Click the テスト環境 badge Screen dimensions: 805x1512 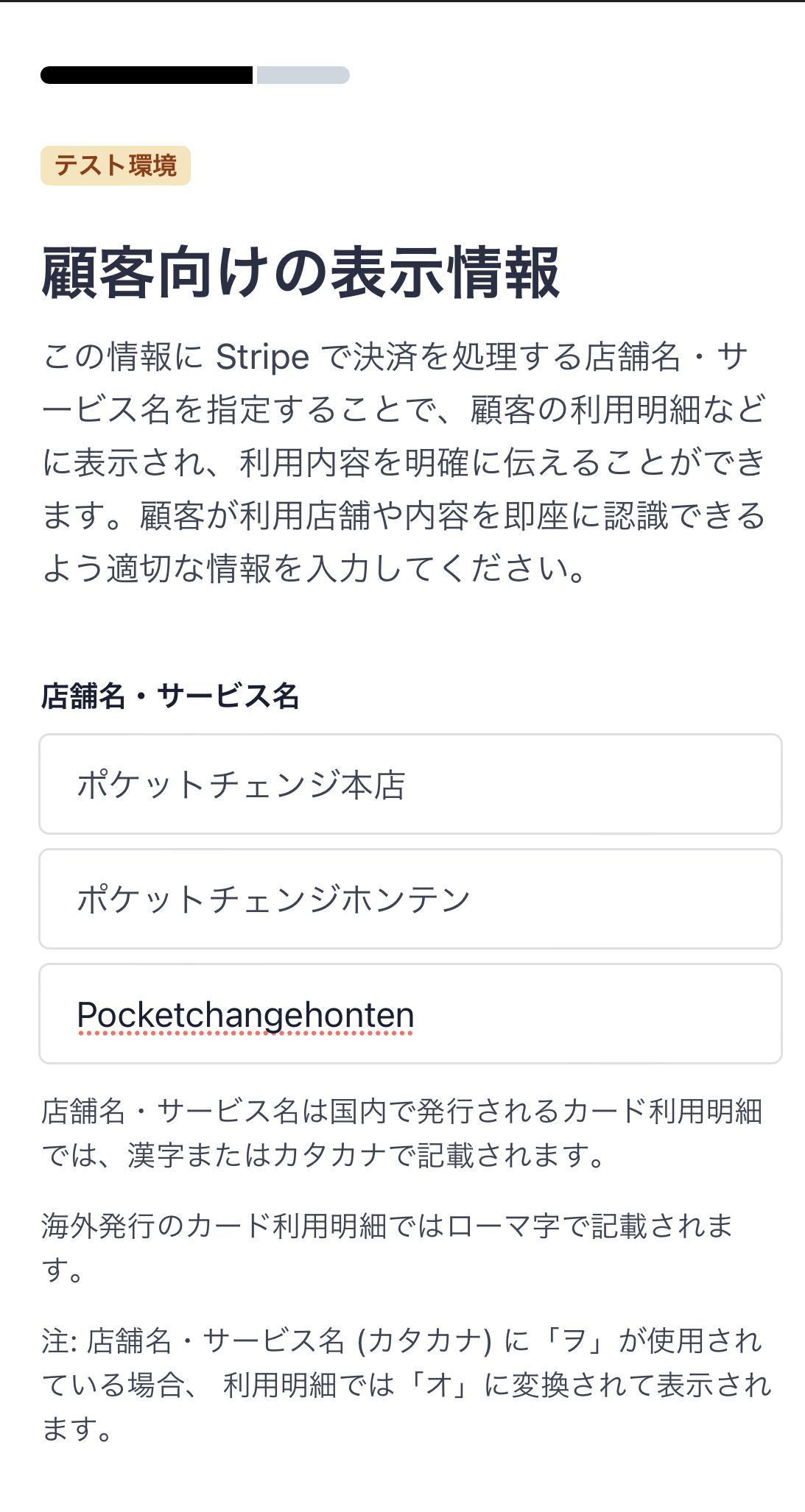116,166
